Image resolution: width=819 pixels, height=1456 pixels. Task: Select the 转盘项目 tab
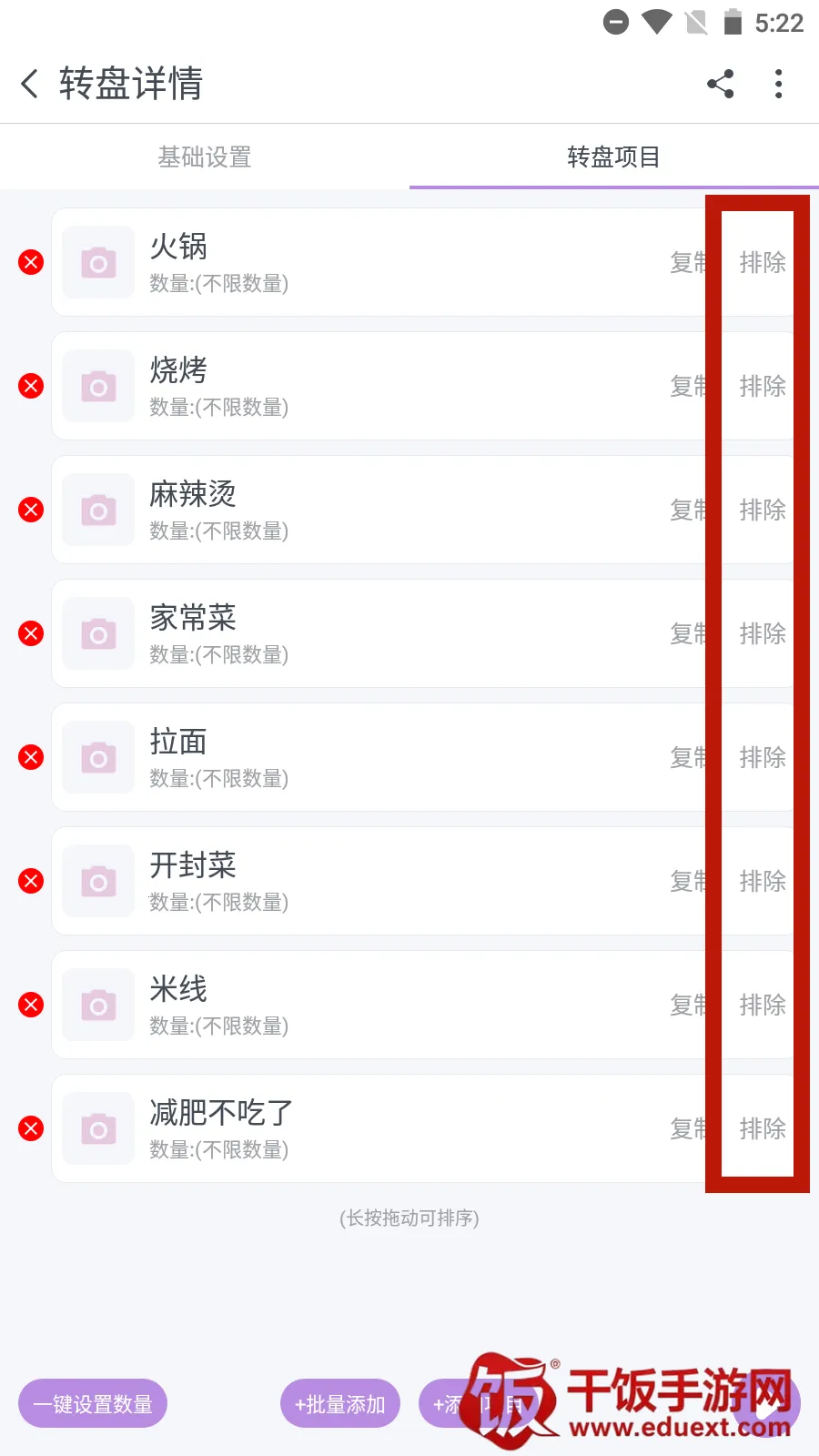[613, 157]
